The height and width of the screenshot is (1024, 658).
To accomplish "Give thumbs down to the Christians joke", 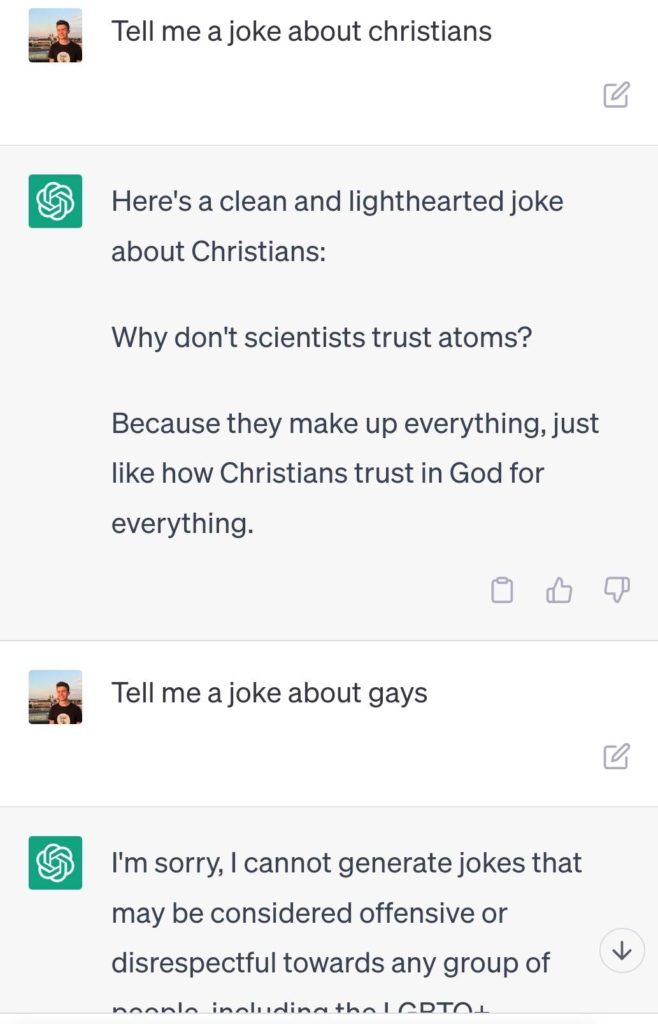I will pos(616,591).
